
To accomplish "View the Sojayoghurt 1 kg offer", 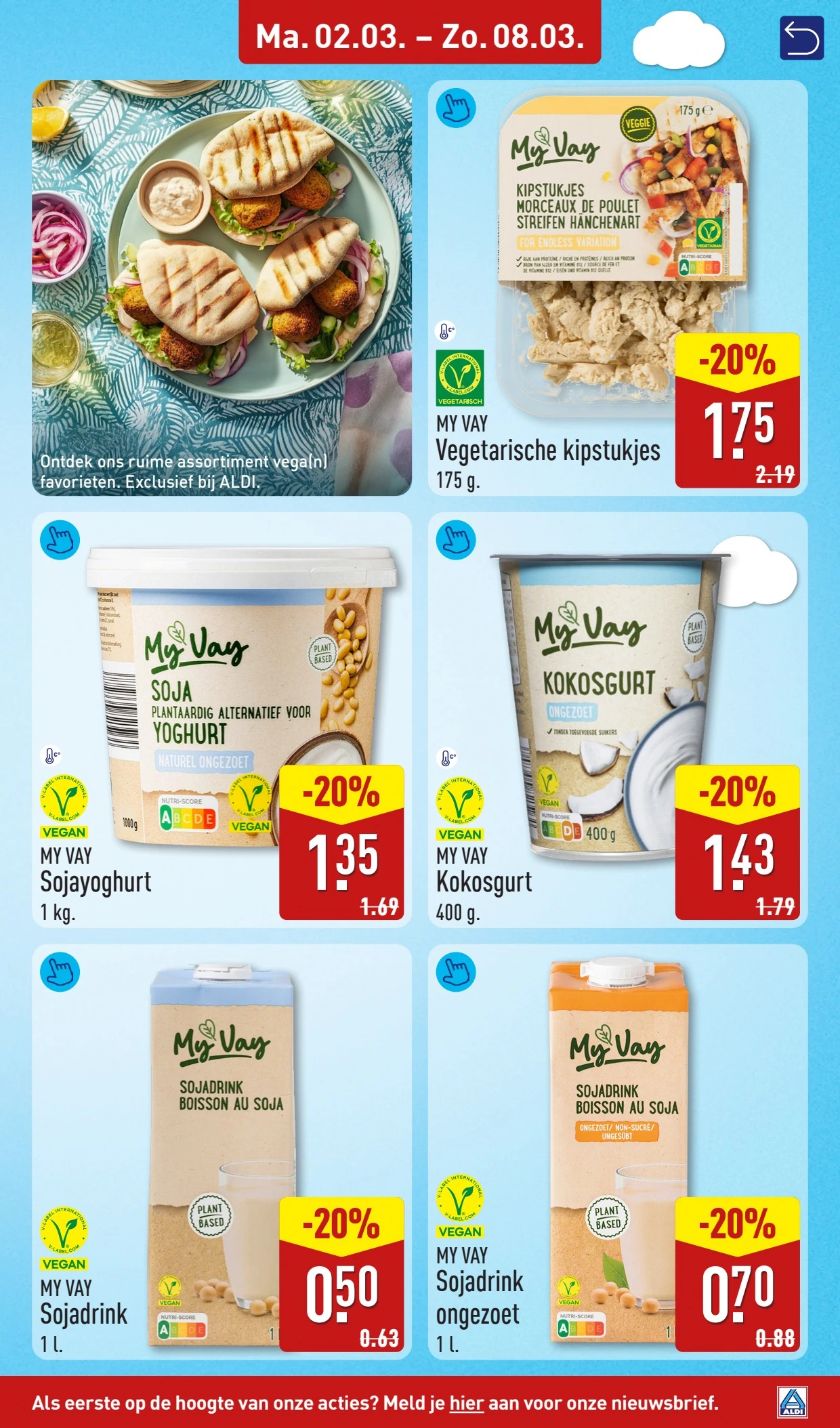I will coord(222,719).
